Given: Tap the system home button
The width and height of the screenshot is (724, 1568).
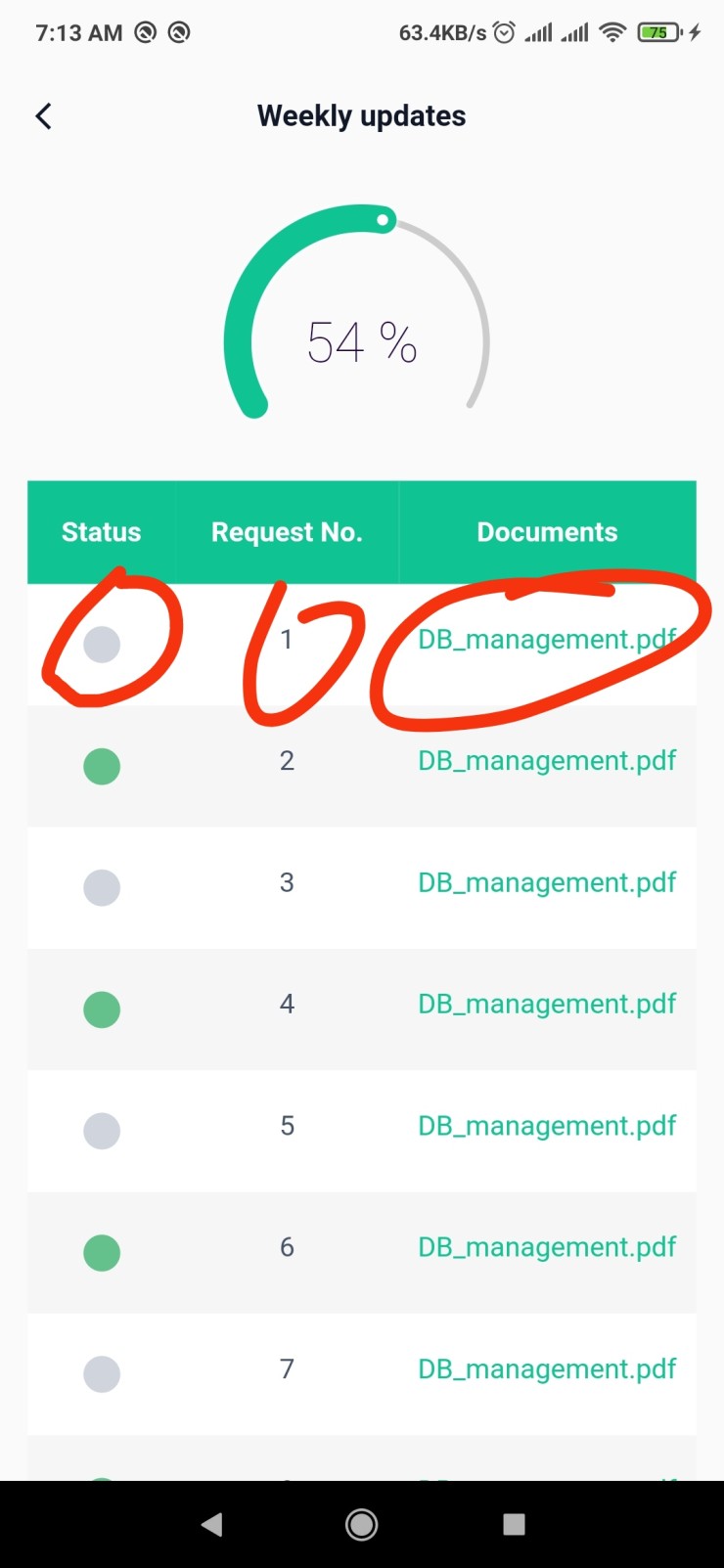Looking at the screenshot, I should coord(361,1524).
